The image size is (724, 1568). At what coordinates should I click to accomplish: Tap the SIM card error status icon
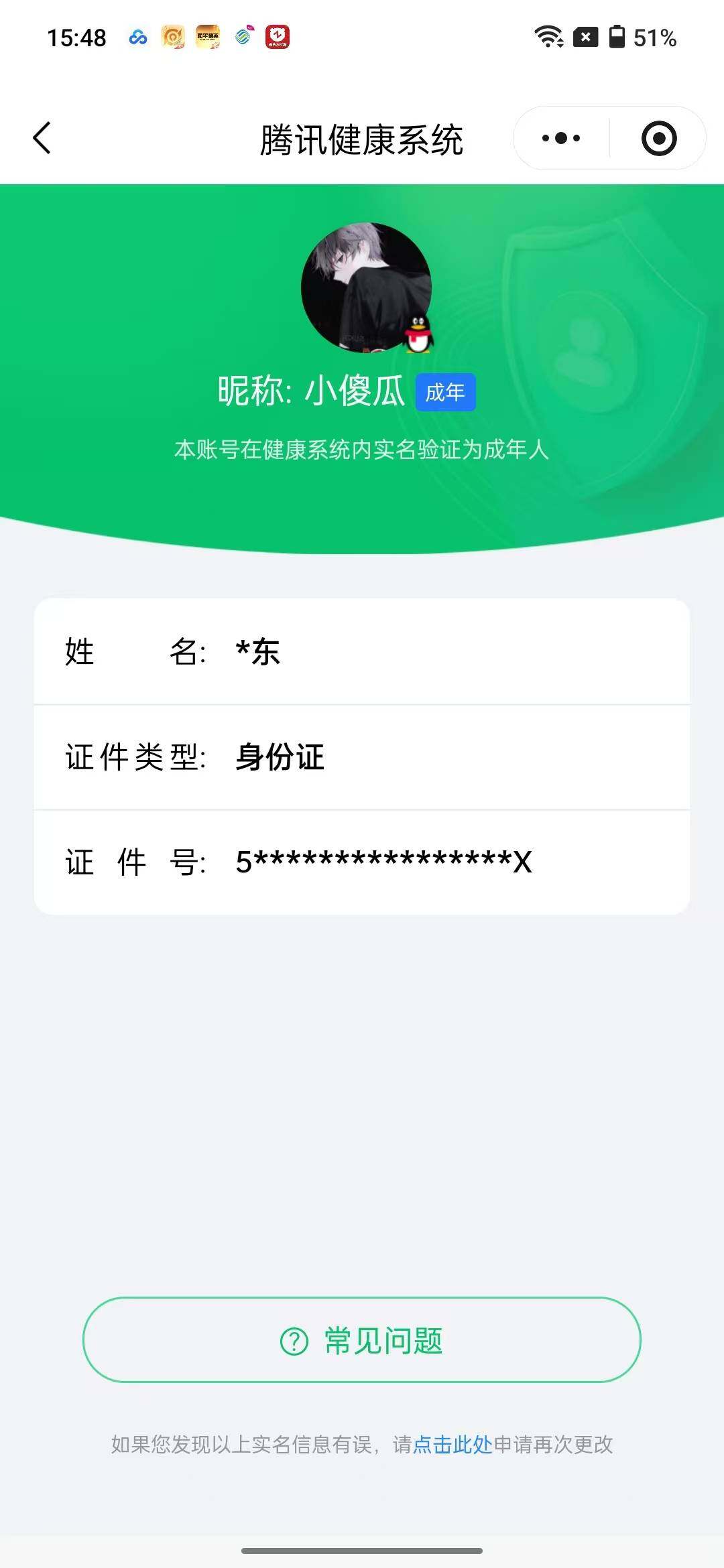(x=585, y=38)
